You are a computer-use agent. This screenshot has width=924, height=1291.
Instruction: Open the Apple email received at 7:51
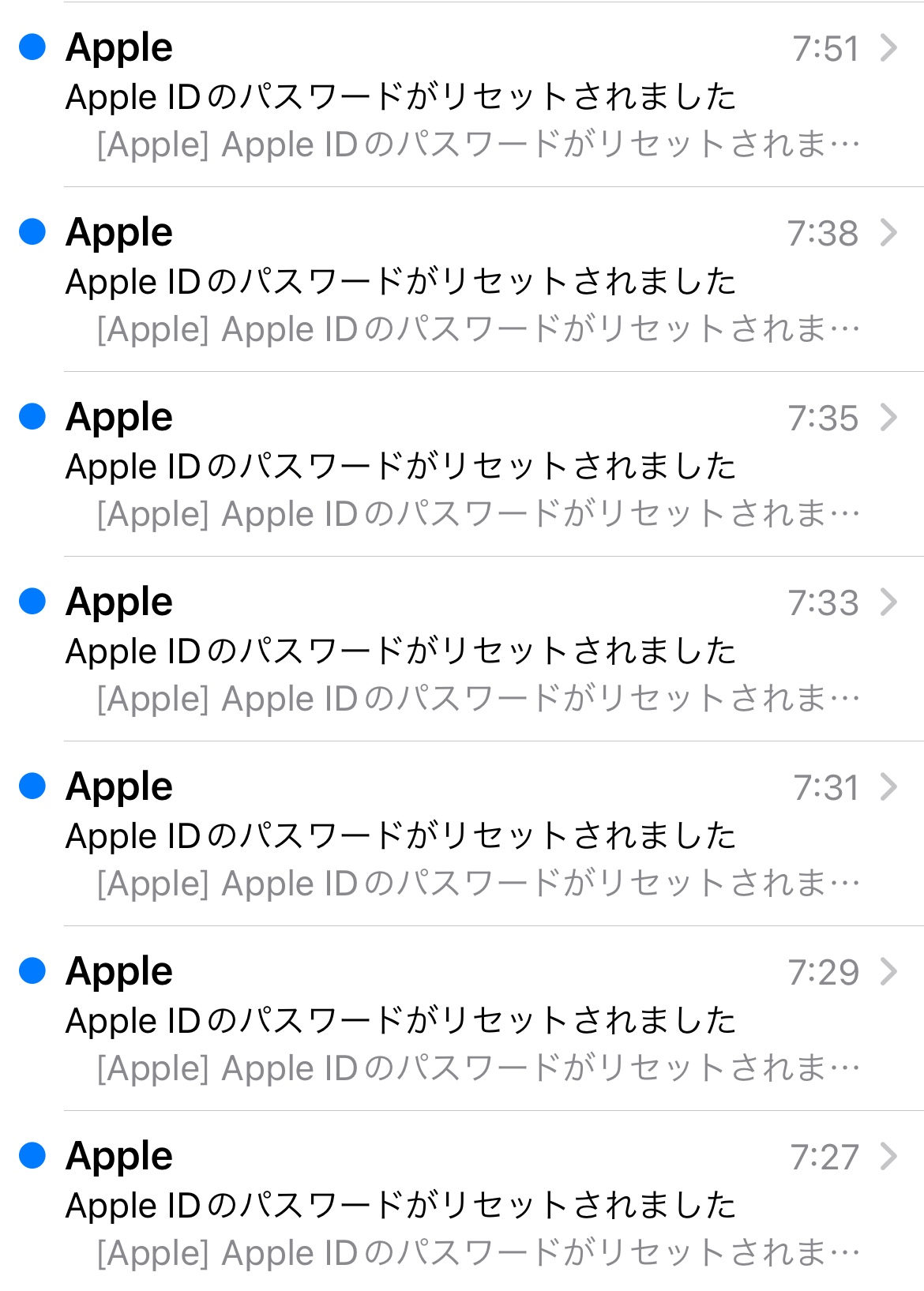[462, 96]
